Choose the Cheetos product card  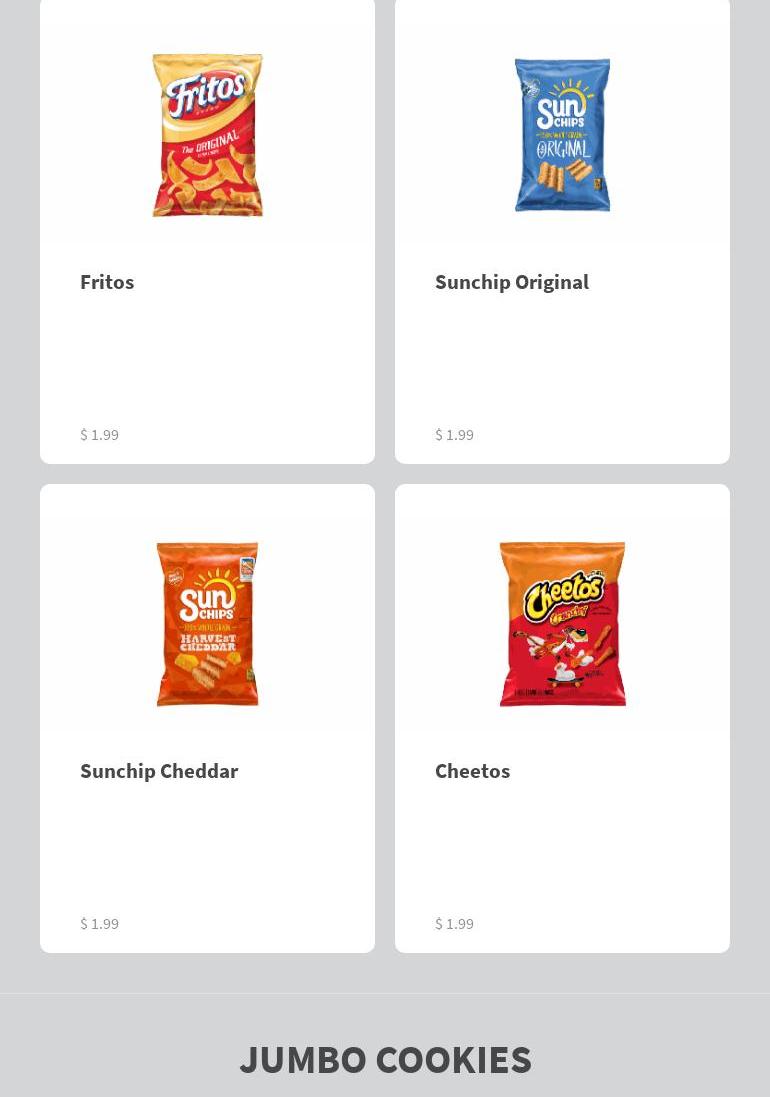click(x=562, y=718)
